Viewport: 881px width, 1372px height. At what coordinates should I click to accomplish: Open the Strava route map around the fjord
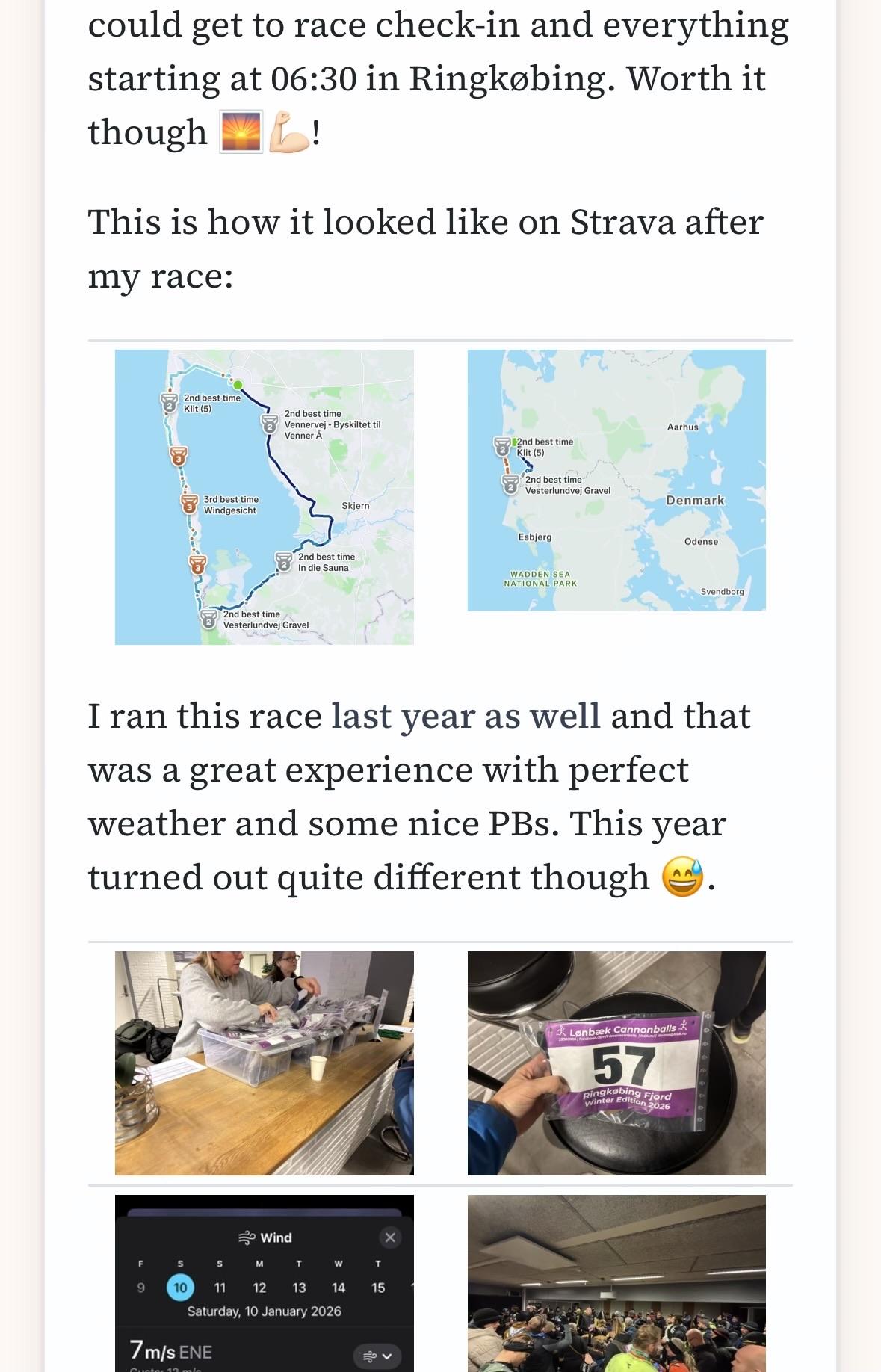(264, 497)
